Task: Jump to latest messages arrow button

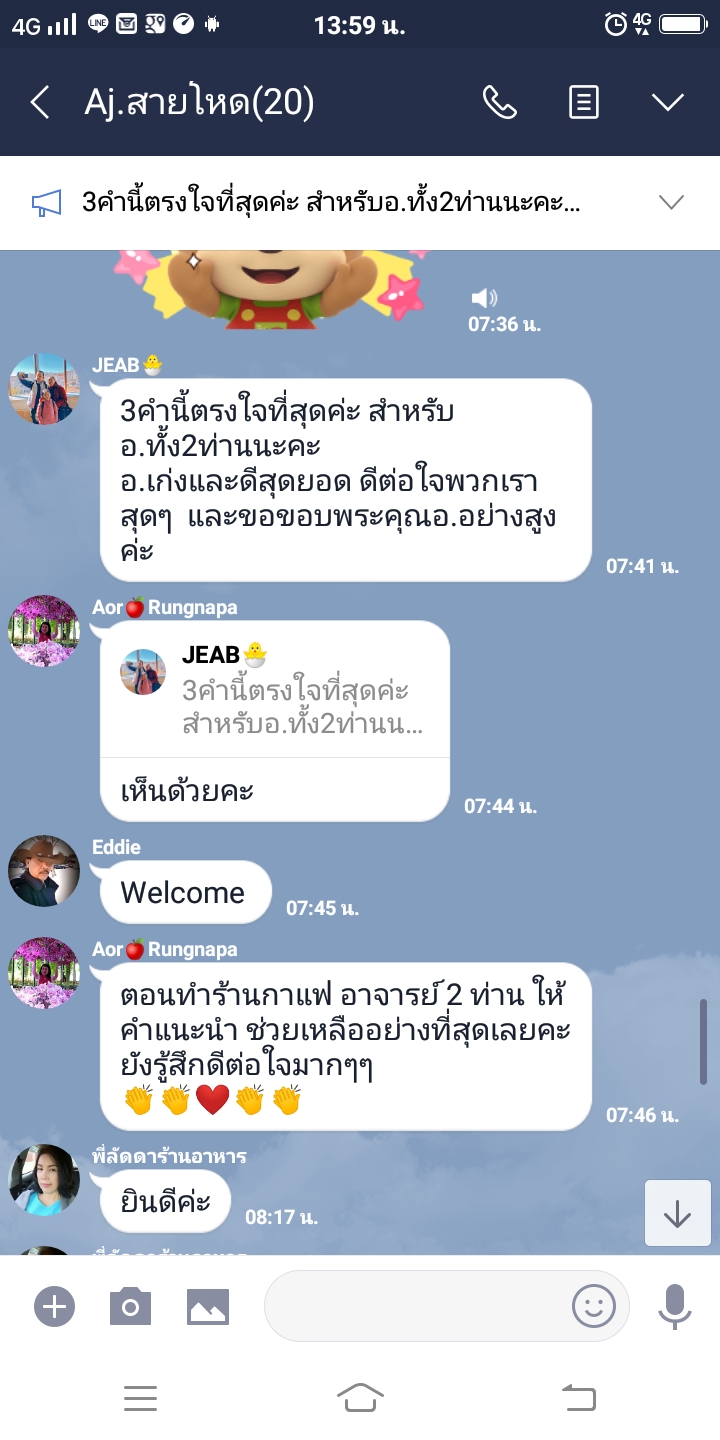Action: click(x=677, y=1213)
